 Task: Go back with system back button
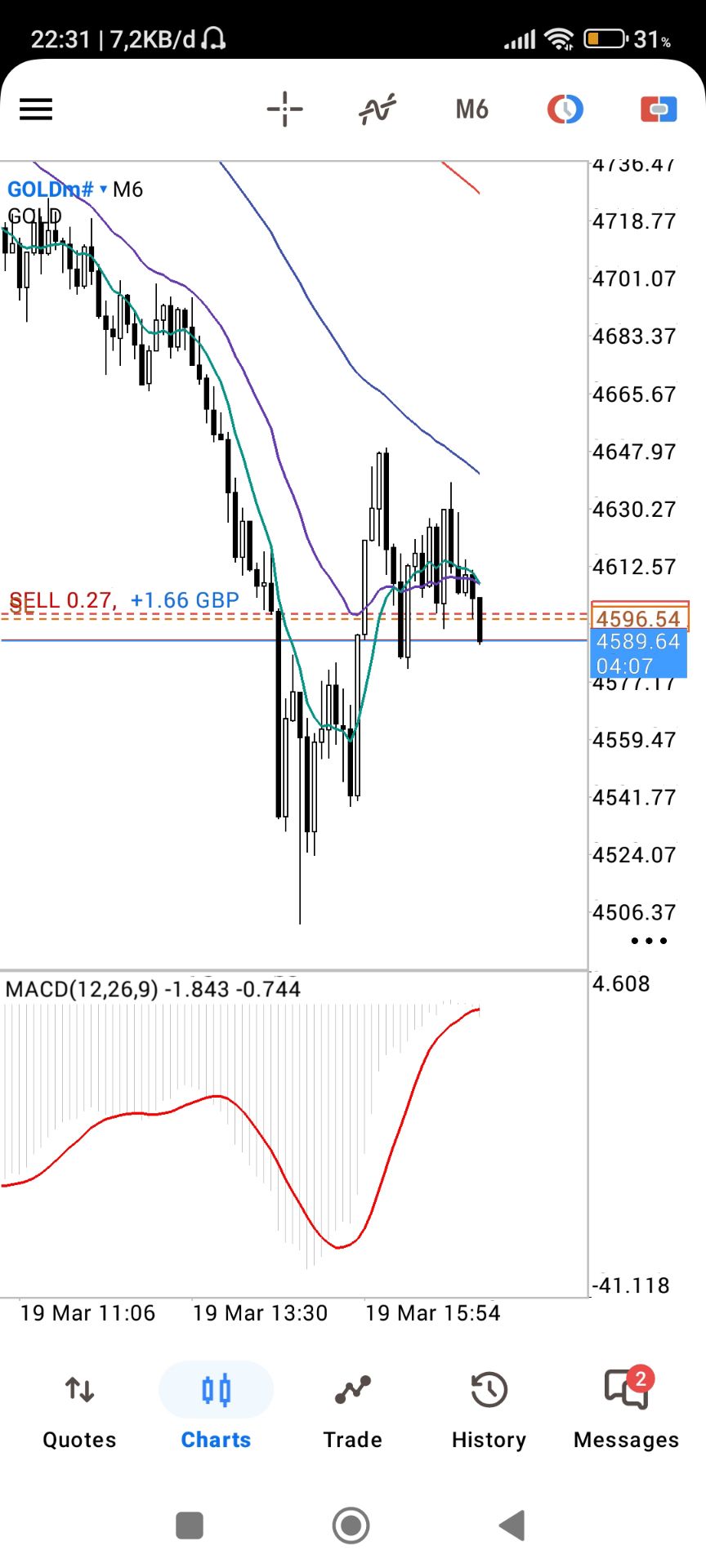[512, 1525]
